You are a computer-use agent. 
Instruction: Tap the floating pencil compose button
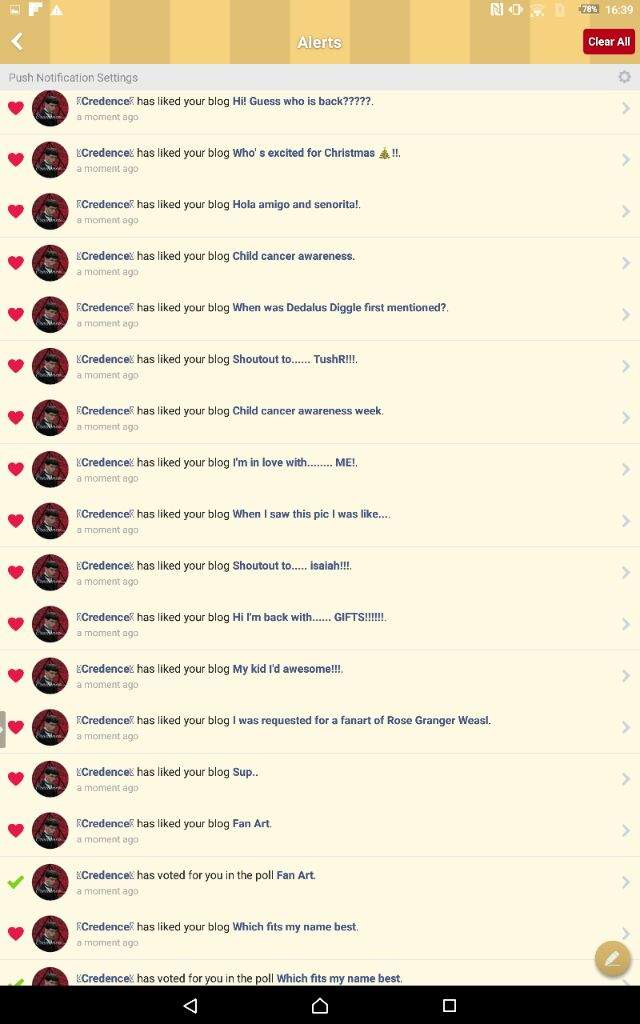tap(612, 959)
